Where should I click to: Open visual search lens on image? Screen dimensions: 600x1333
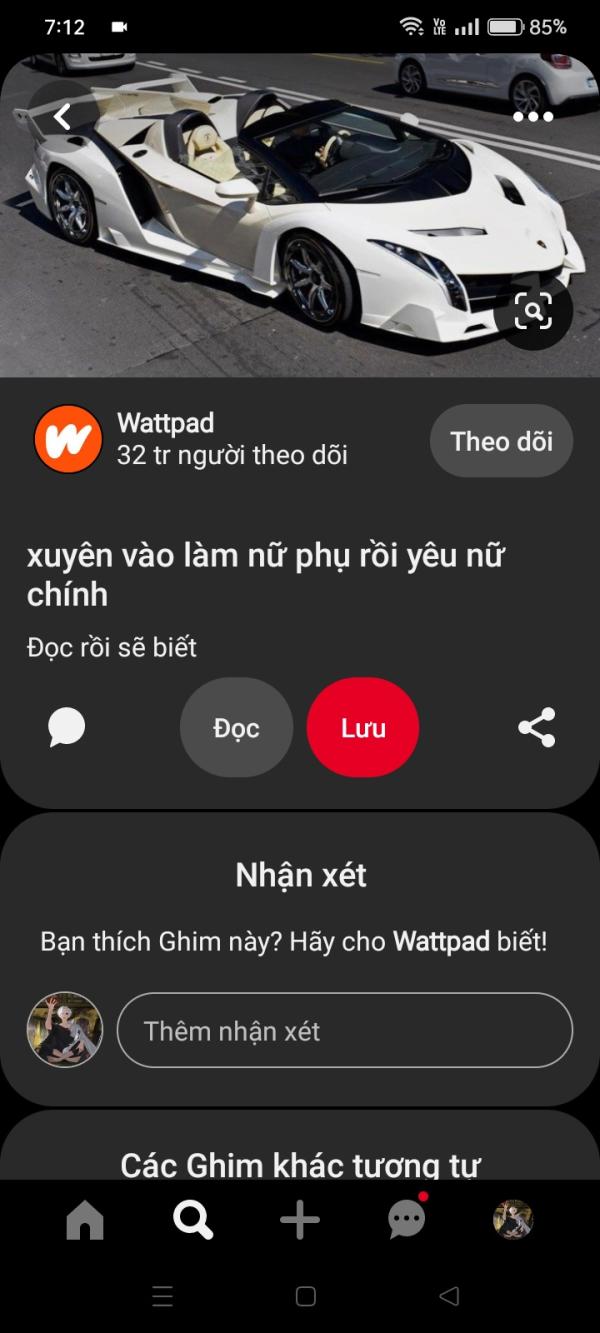(x=533, y=313)
